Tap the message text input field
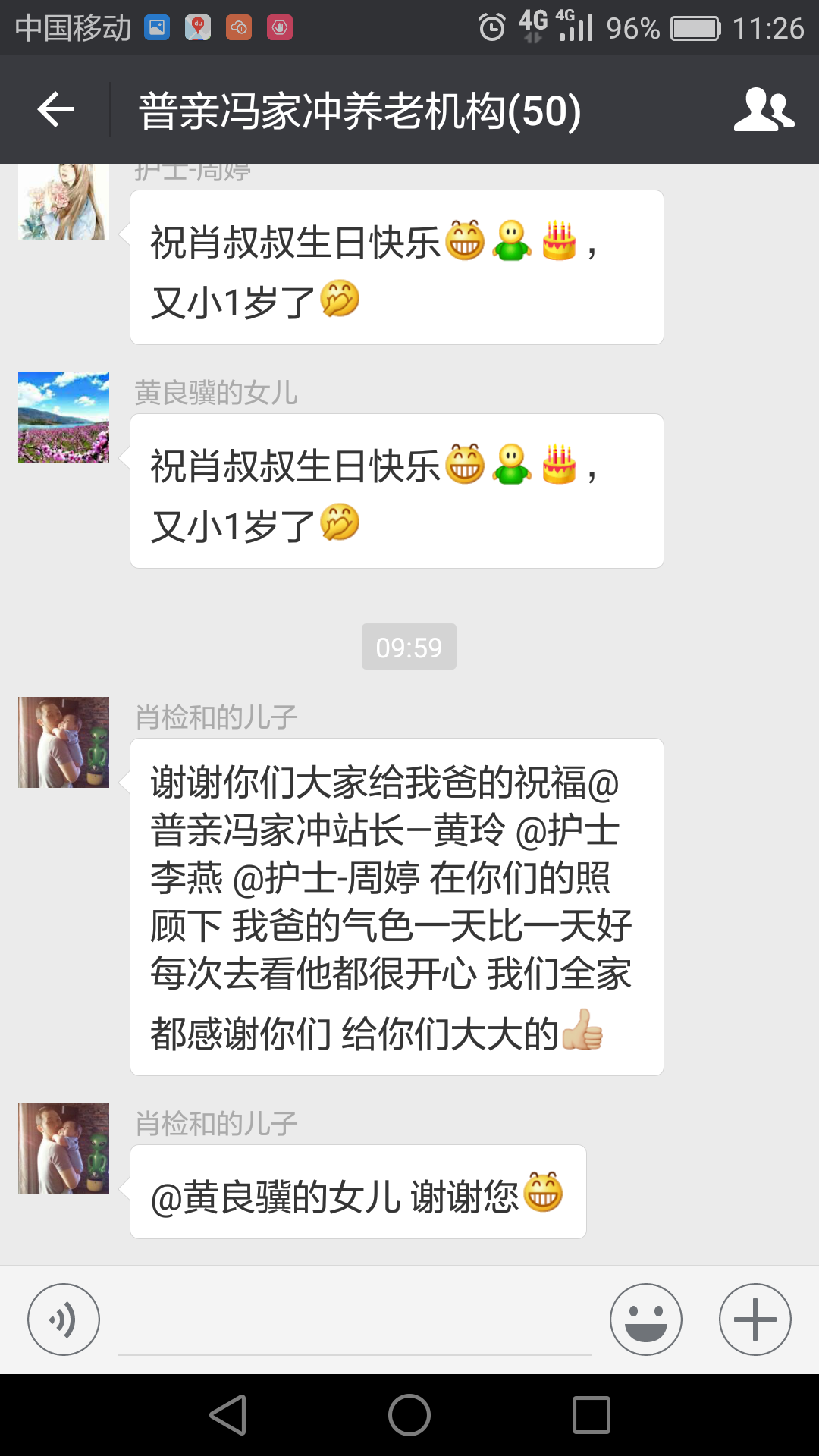 (355, 1323)
